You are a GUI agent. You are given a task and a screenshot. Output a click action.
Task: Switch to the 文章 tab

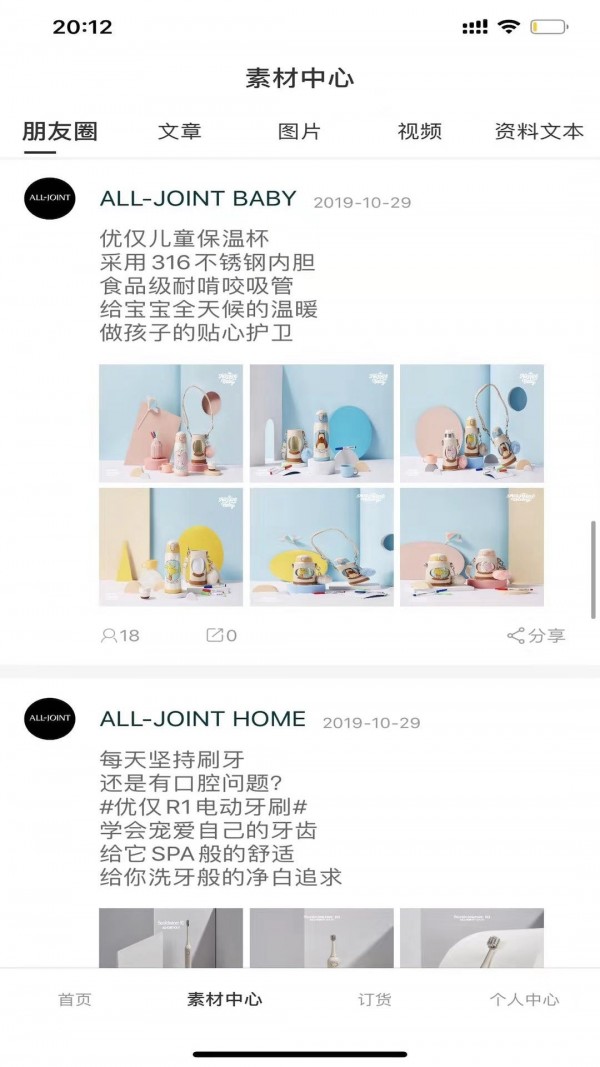click(x=180, y=131)
